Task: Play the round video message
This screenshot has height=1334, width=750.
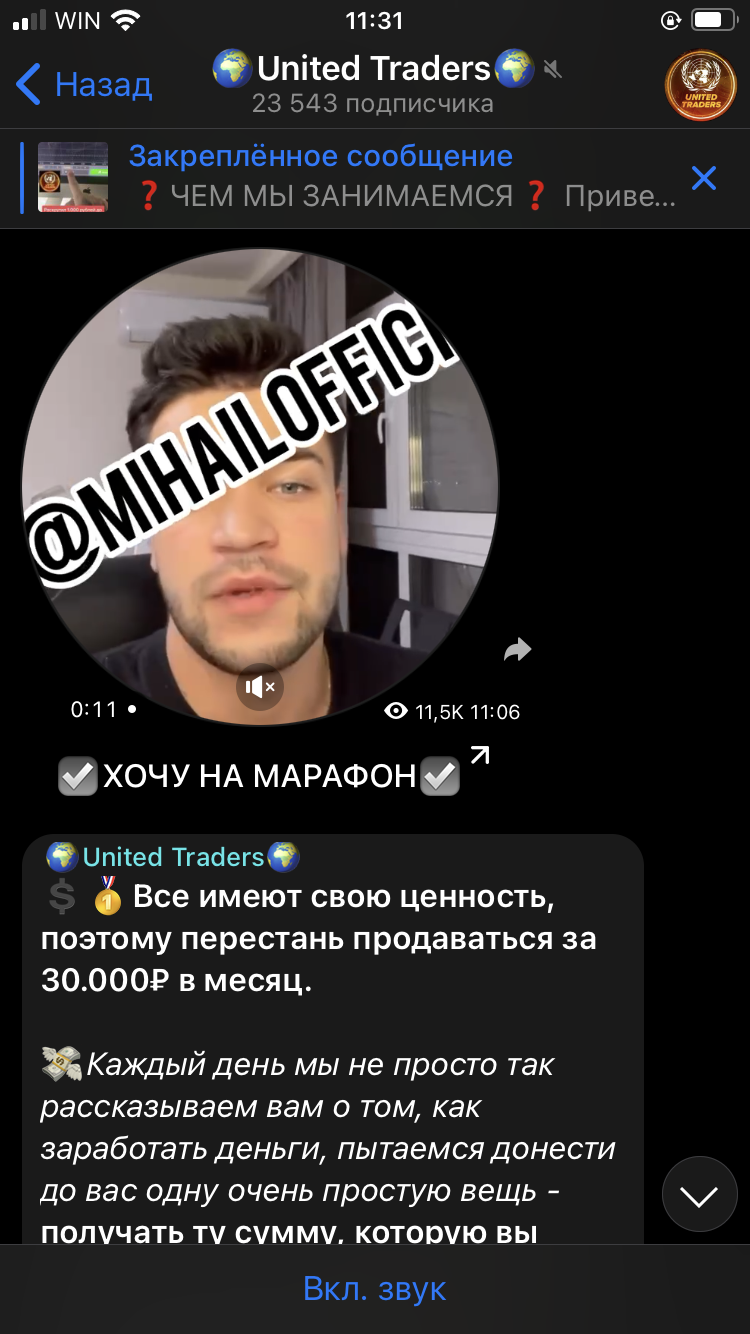Action: pyautogui.click(x=260, y=485)
